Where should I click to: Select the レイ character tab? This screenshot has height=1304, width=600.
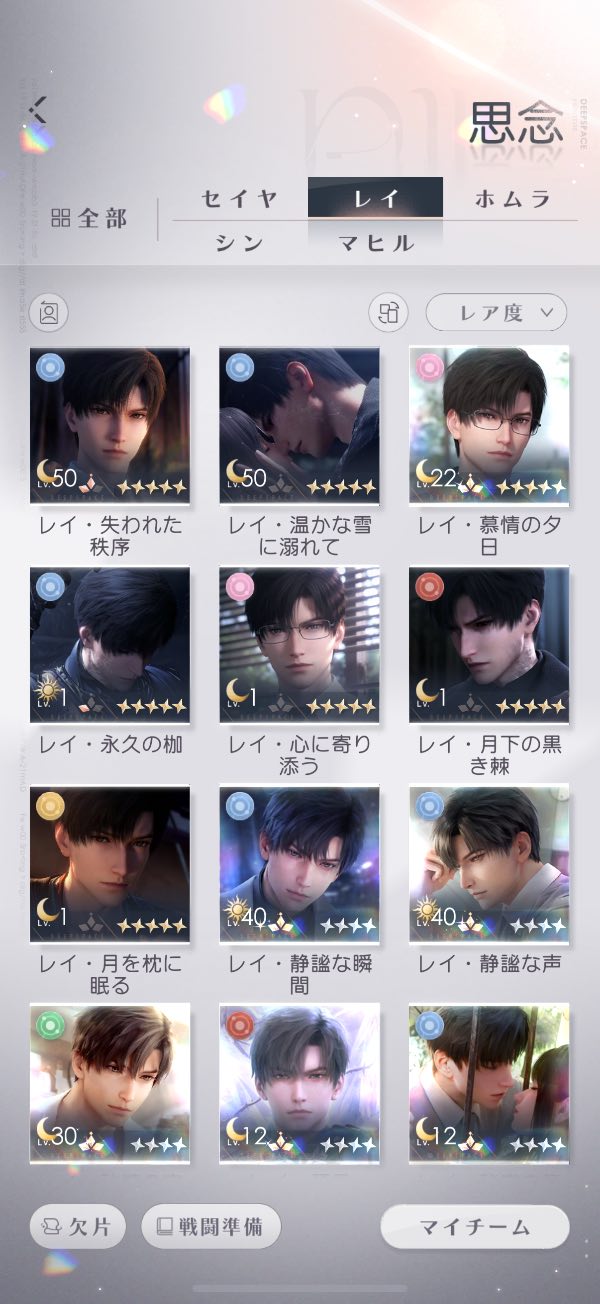(375, 198)
